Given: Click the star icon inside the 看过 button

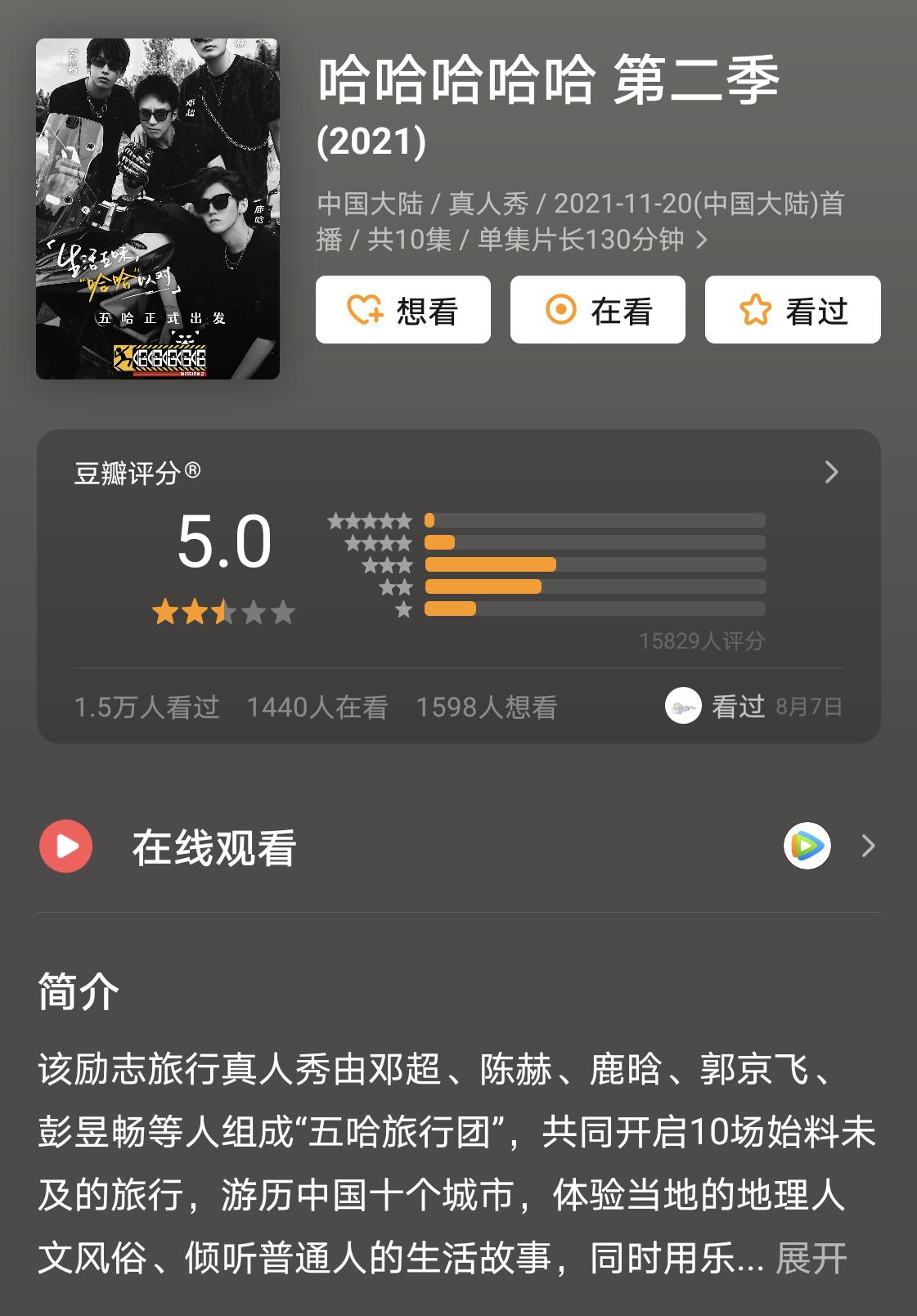Looking at the screenshot, I should coord(757,308).
